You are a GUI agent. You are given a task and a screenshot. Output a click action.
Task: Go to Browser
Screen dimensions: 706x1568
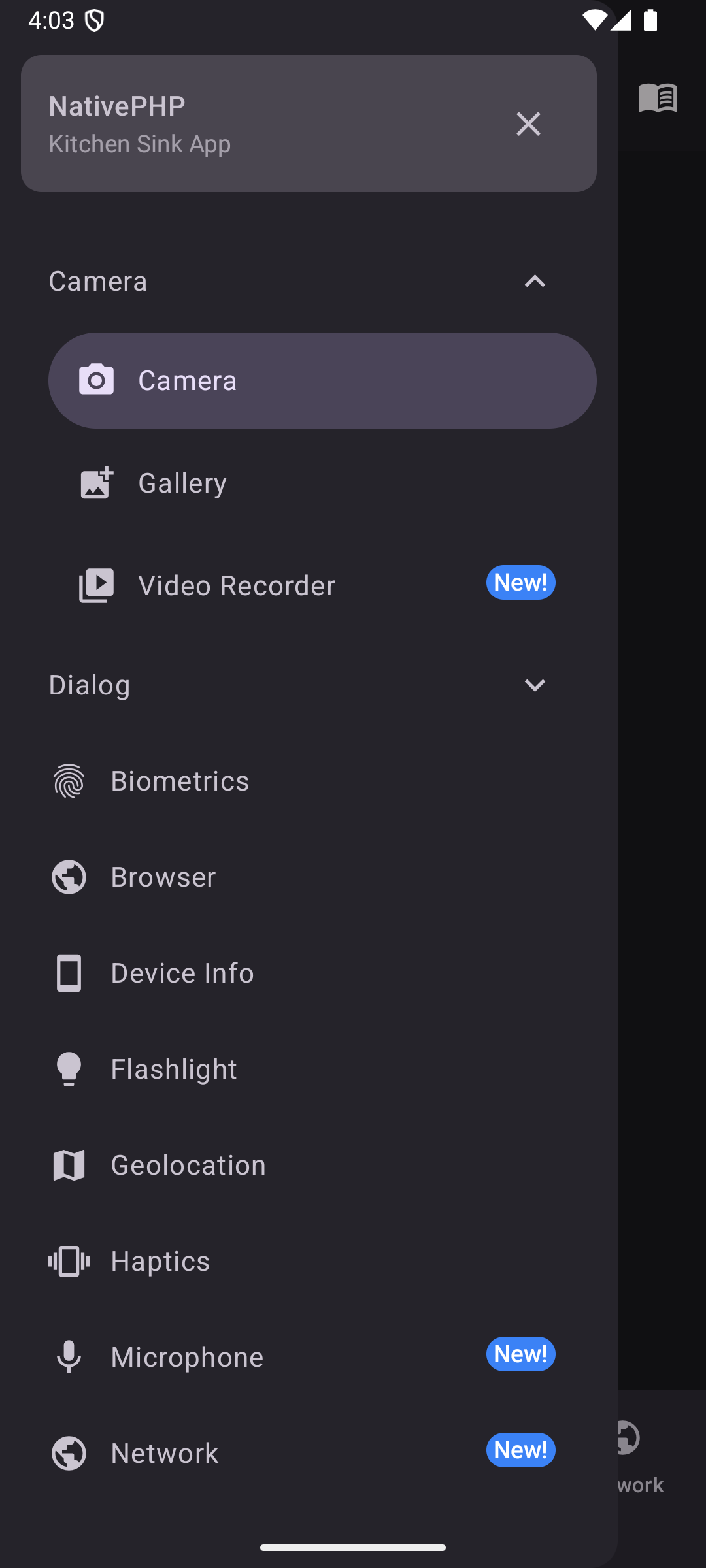163,877
